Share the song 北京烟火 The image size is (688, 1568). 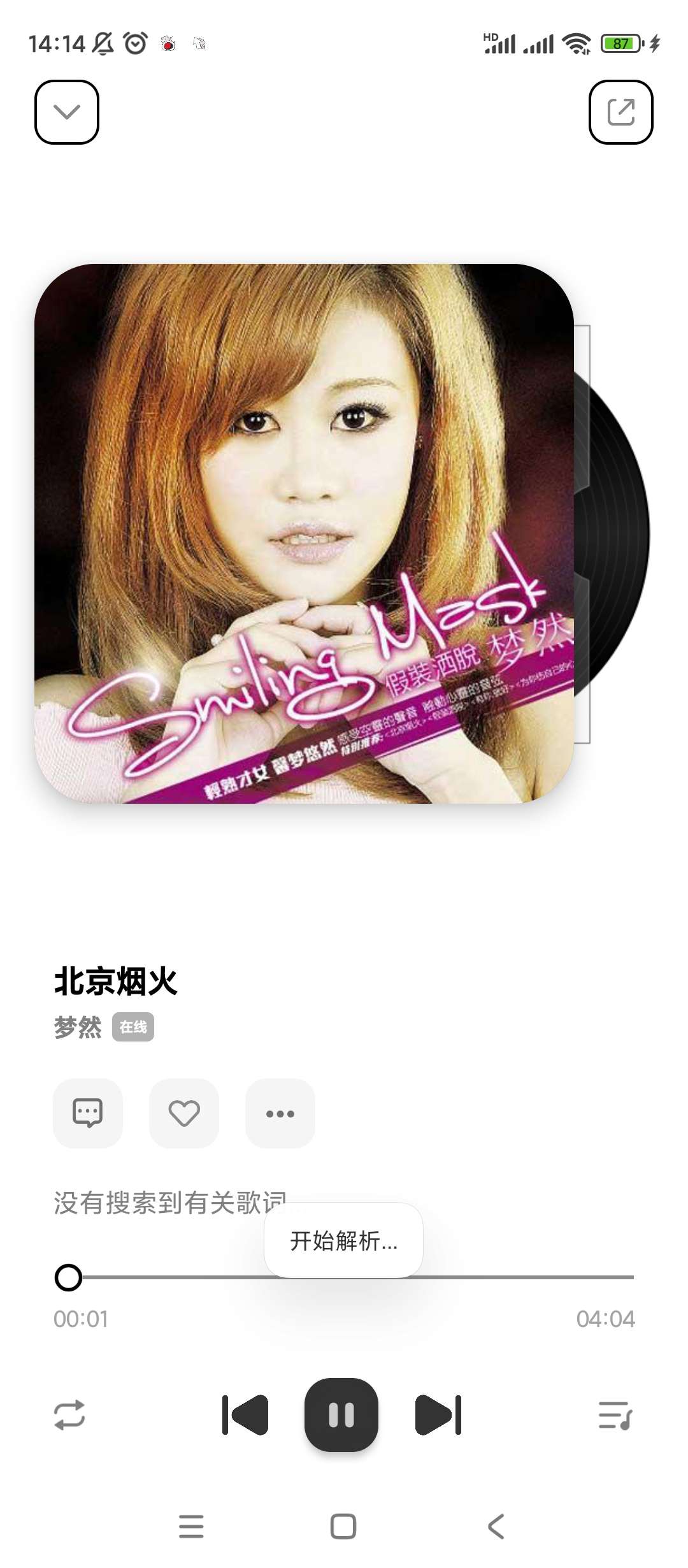click(x=620, y=112)
